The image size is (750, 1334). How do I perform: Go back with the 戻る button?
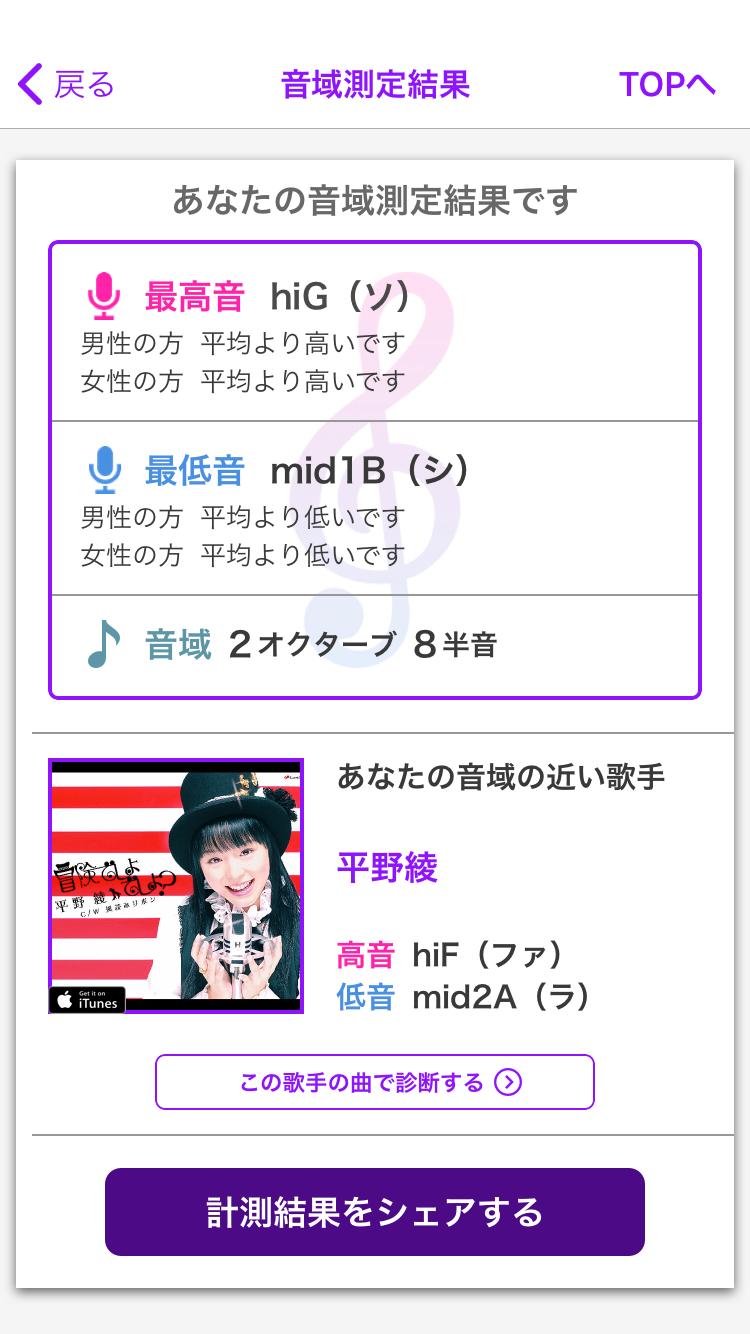click(66, 85)
